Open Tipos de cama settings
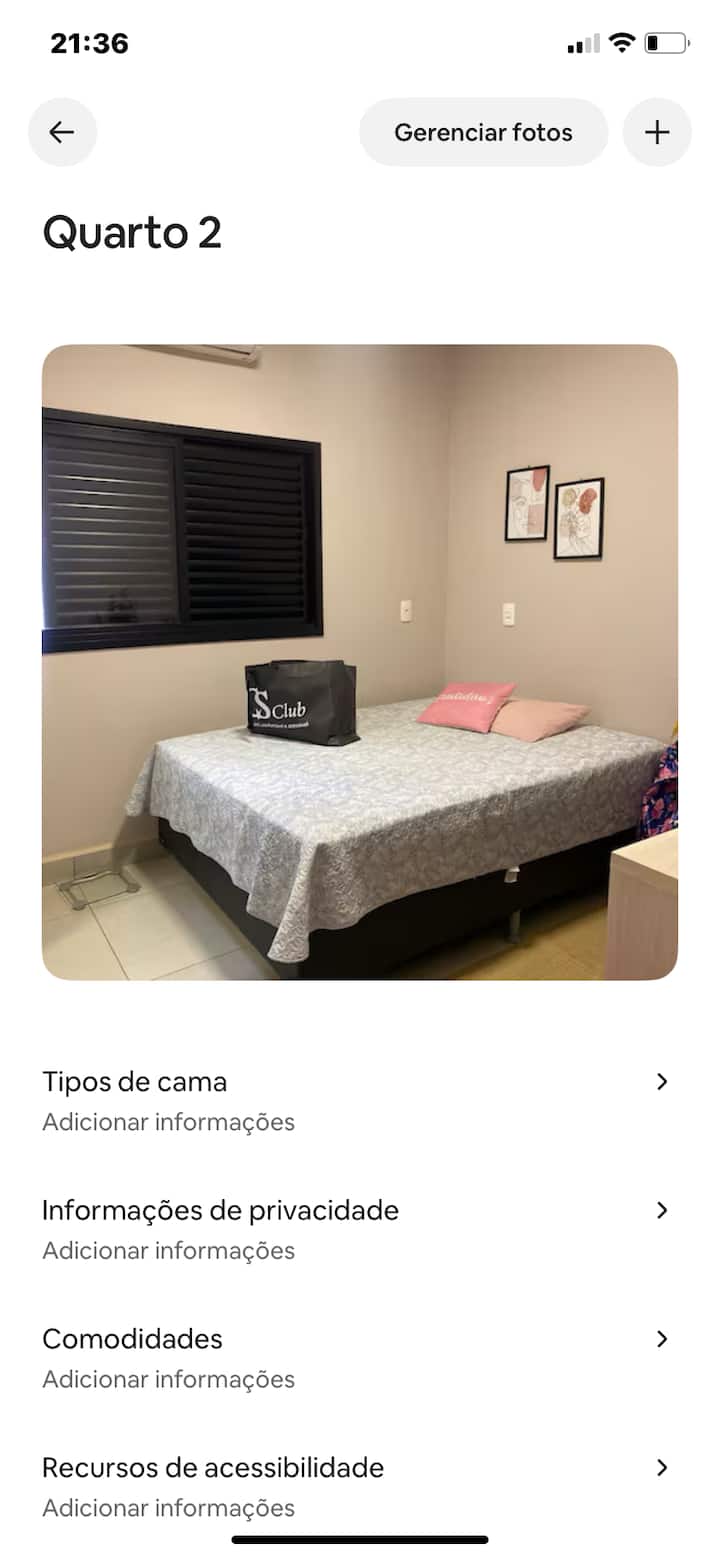Image resolution: width=720 pixels, height=1558 pixels. click(x=355, y=1100)
